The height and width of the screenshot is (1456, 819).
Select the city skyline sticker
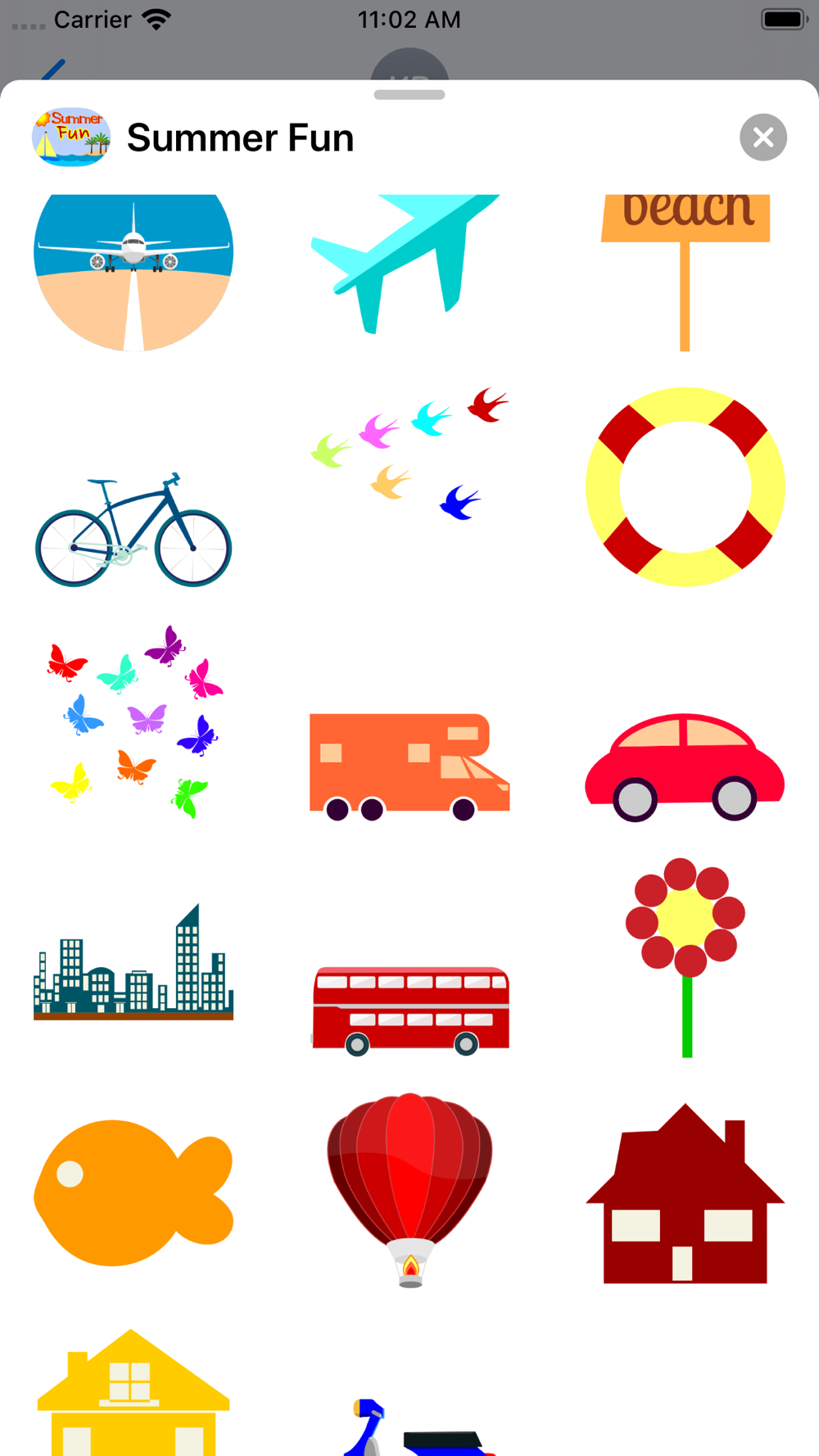tap(133, 961)
